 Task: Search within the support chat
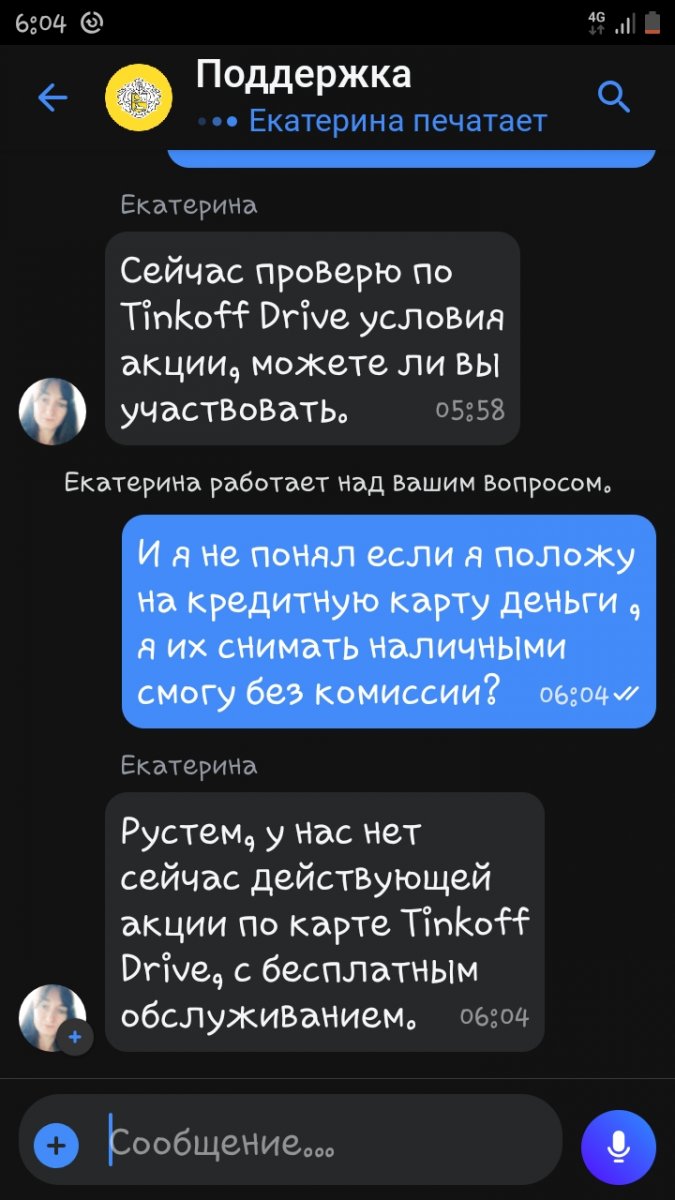(x=613, y=97)
